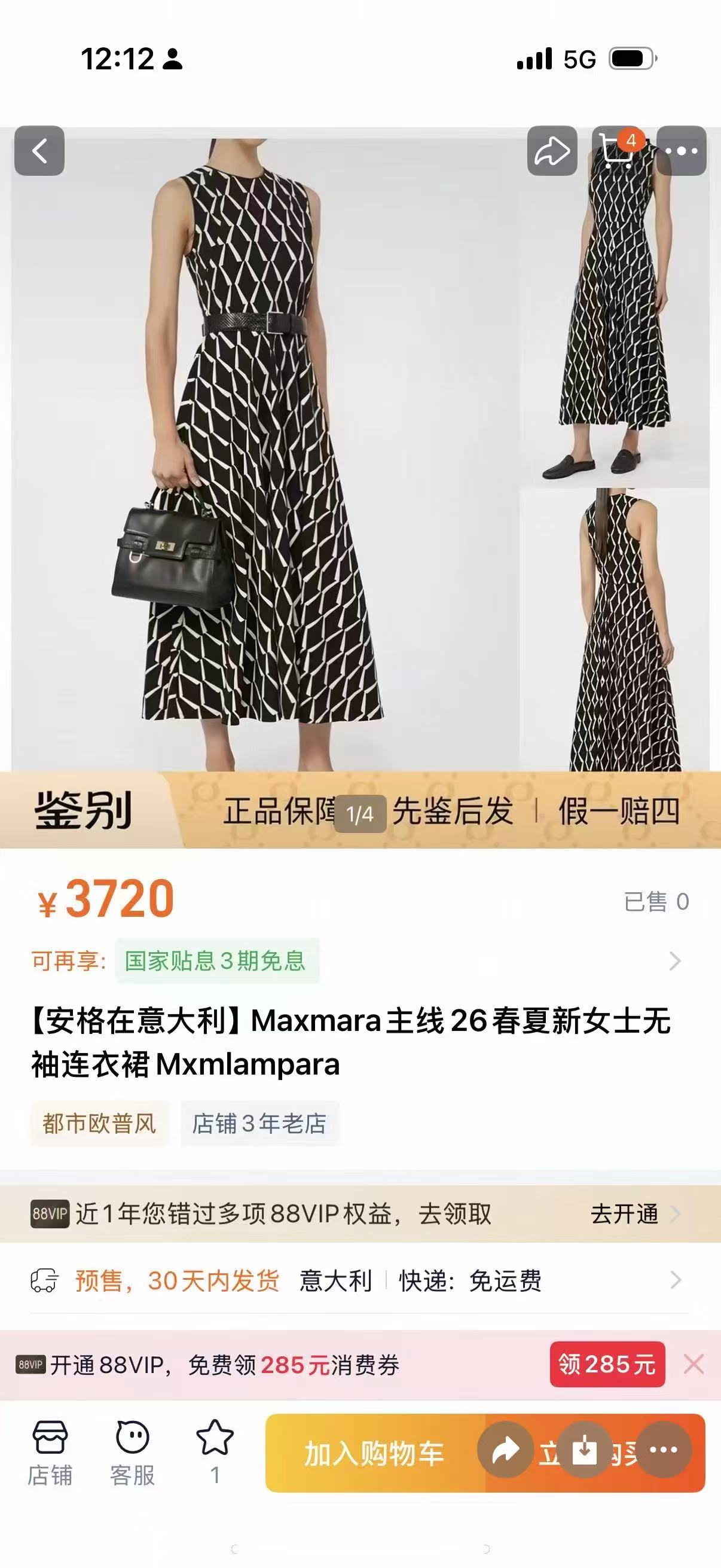721x1568 pixels.
Task: Share this dress listing via top arrow icon
Action: (552, 151)
